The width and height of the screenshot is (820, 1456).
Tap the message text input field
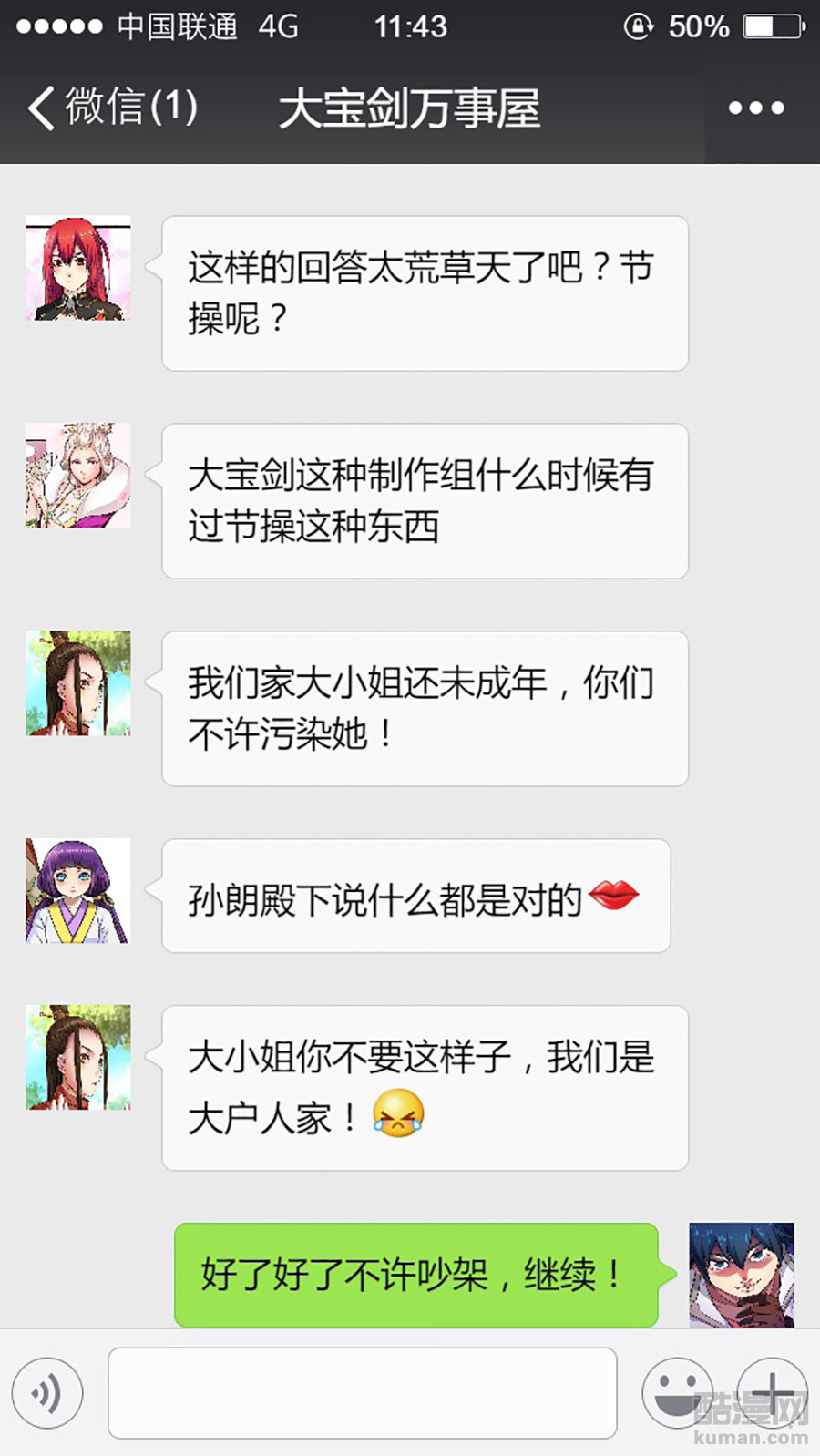tap(362, 1393)
